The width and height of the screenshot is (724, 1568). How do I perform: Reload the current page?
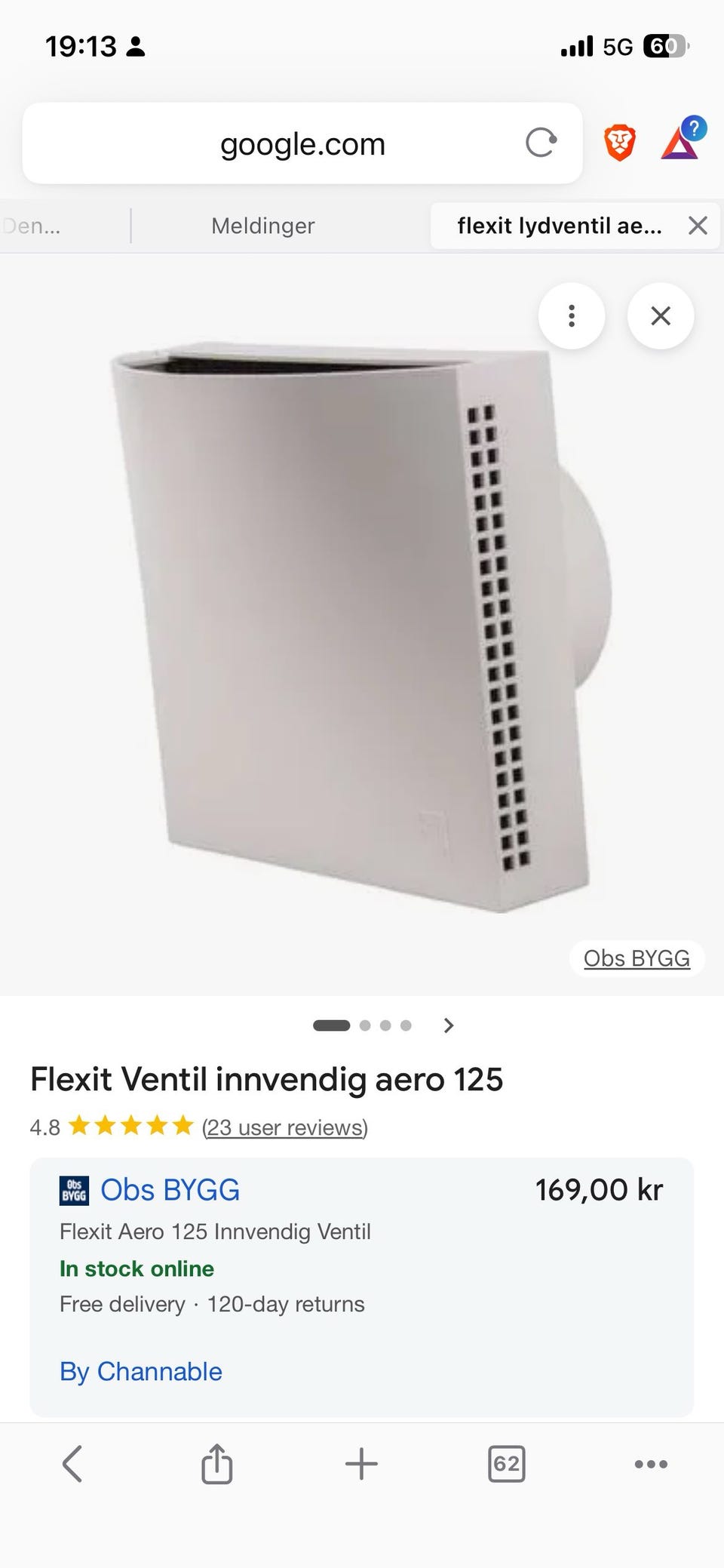(541, 143)
